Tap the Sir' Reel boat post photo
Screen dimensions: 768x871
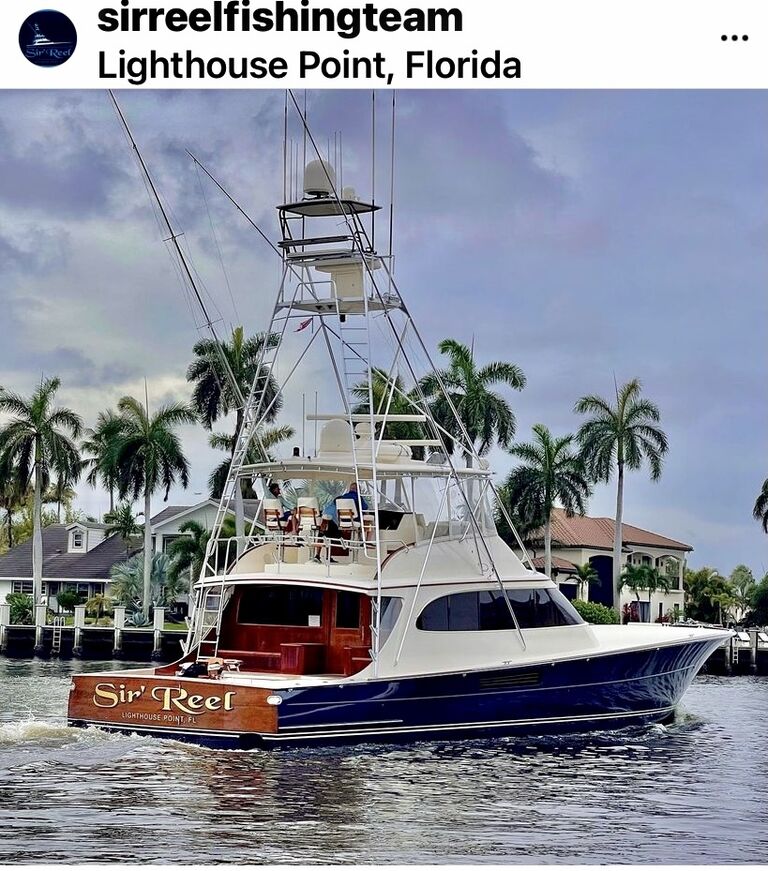pos(384,476)
